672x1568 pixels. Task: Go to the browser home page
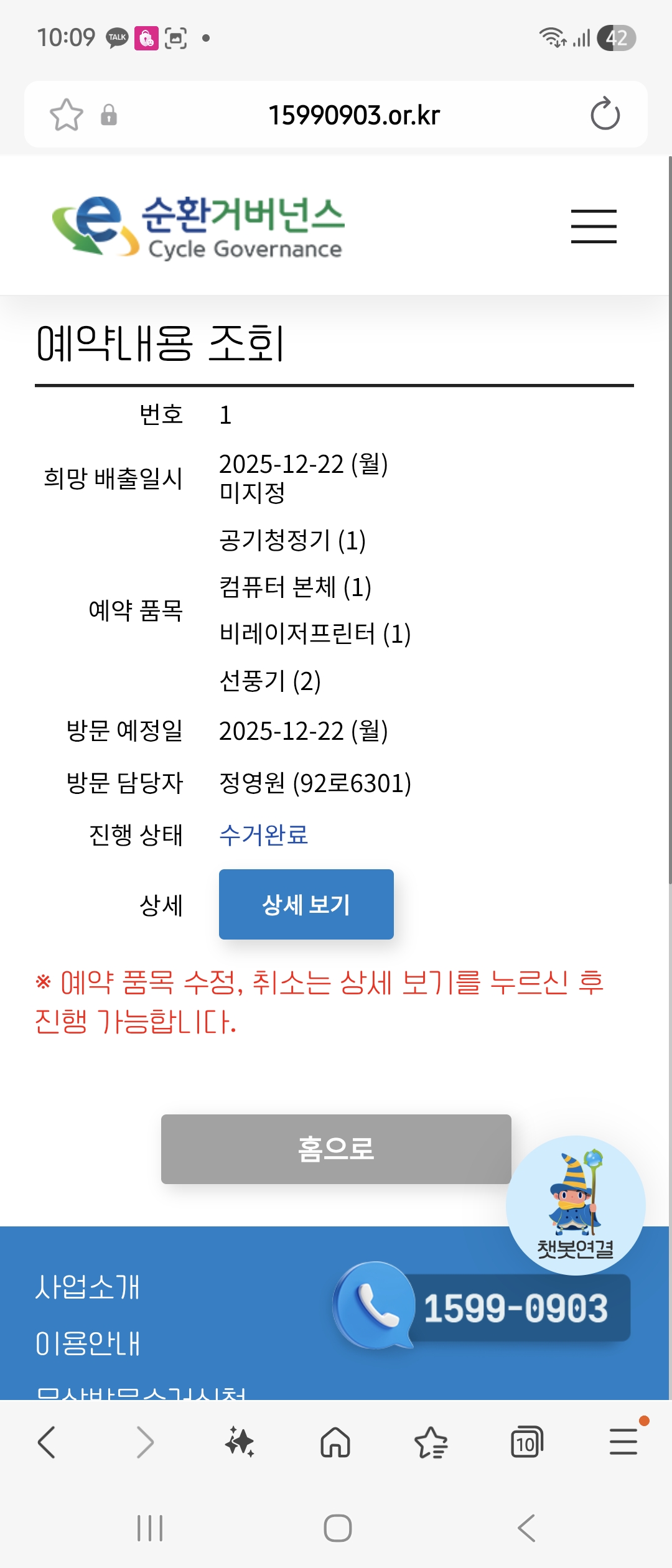[x=335, y=1442]
